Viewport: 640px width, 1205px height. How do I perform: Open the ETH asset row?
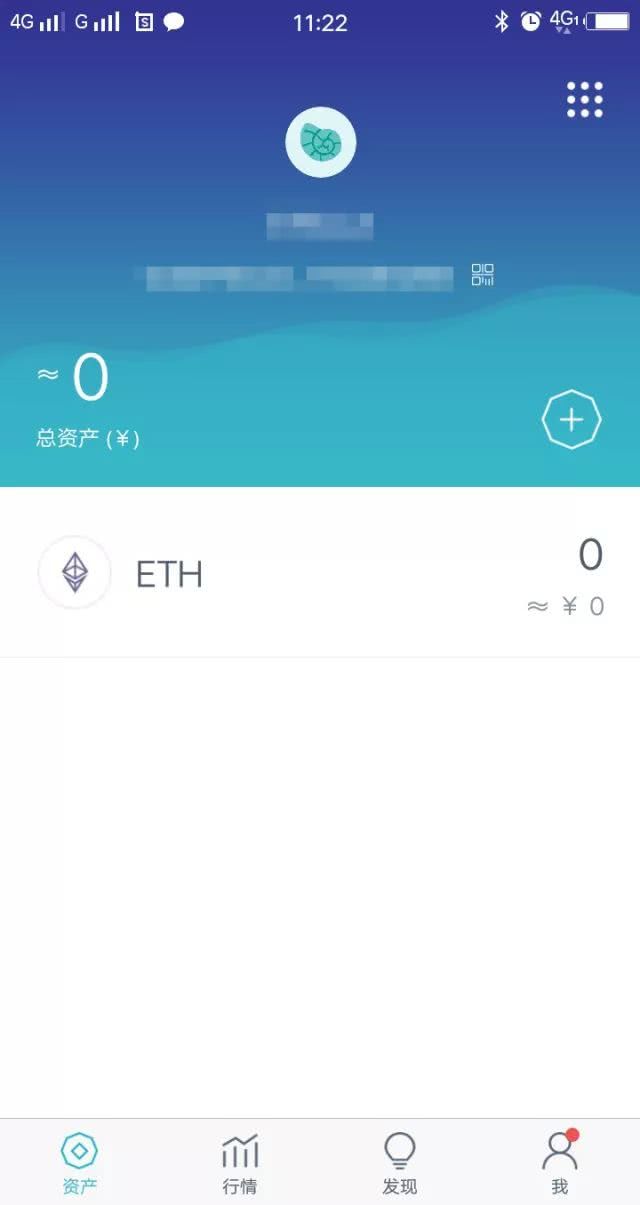320,574
